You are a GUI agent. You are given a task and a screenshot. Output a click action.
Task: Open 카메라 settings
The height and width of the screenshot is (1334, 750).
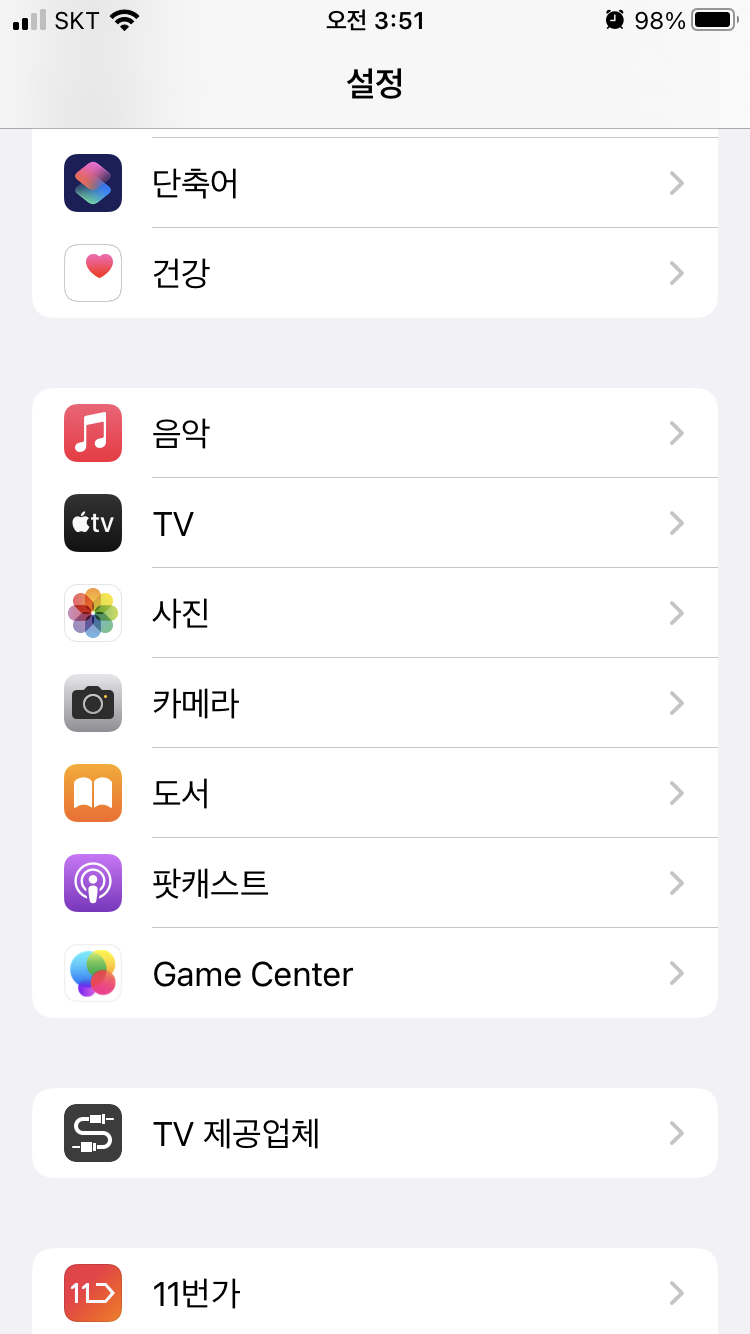click(375, 703)
